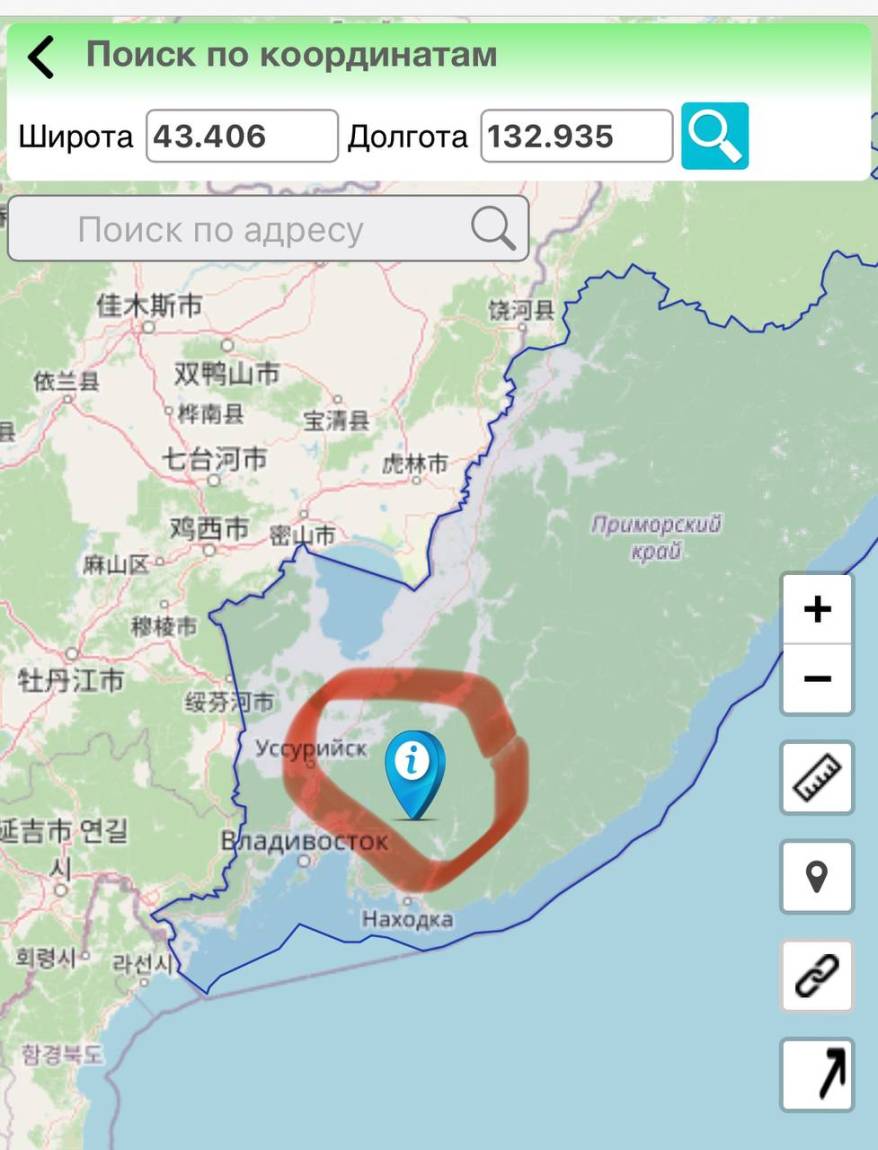Tap the magnifier icon in address search
Image resolution: width=878 pixels, height=1150 pixels.
pos(493,229)
